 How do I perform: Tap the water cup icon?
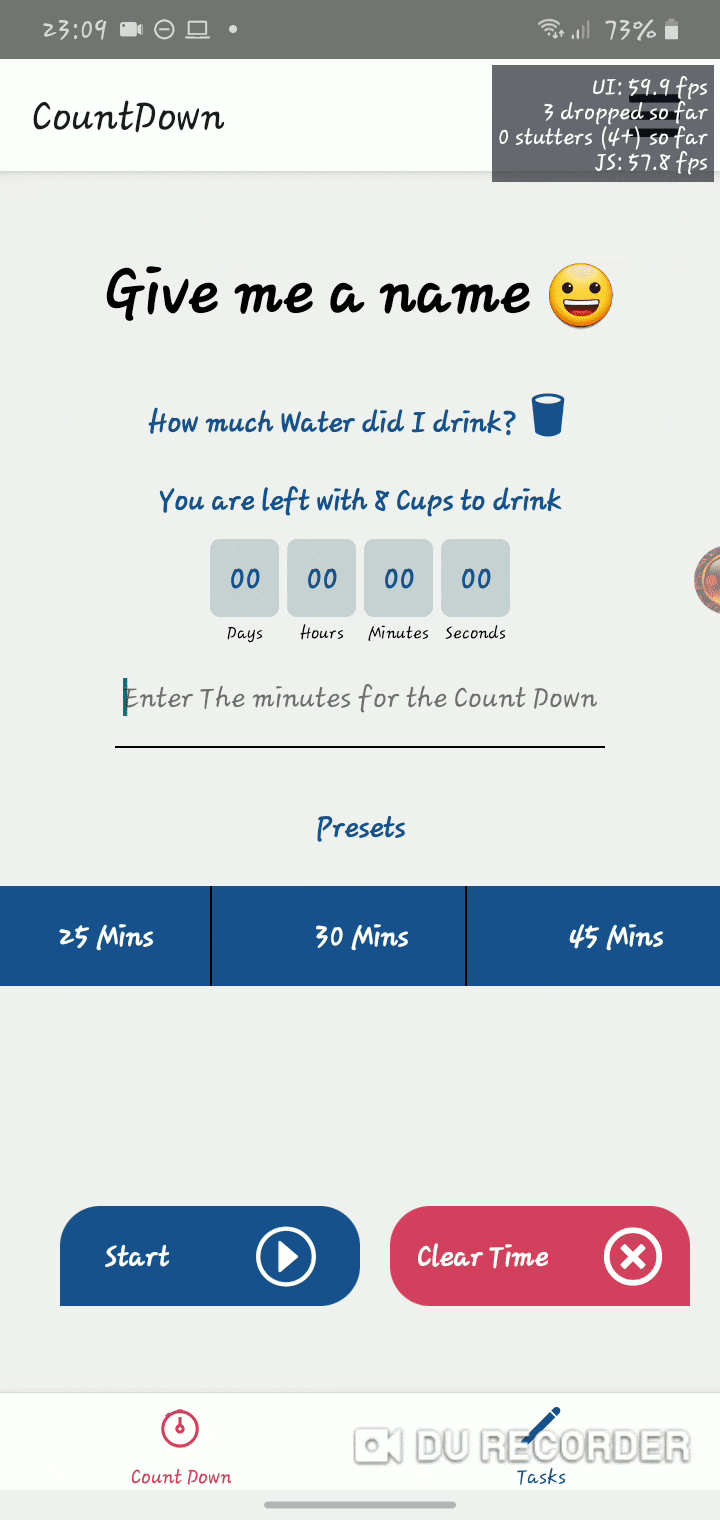(548, 415)
